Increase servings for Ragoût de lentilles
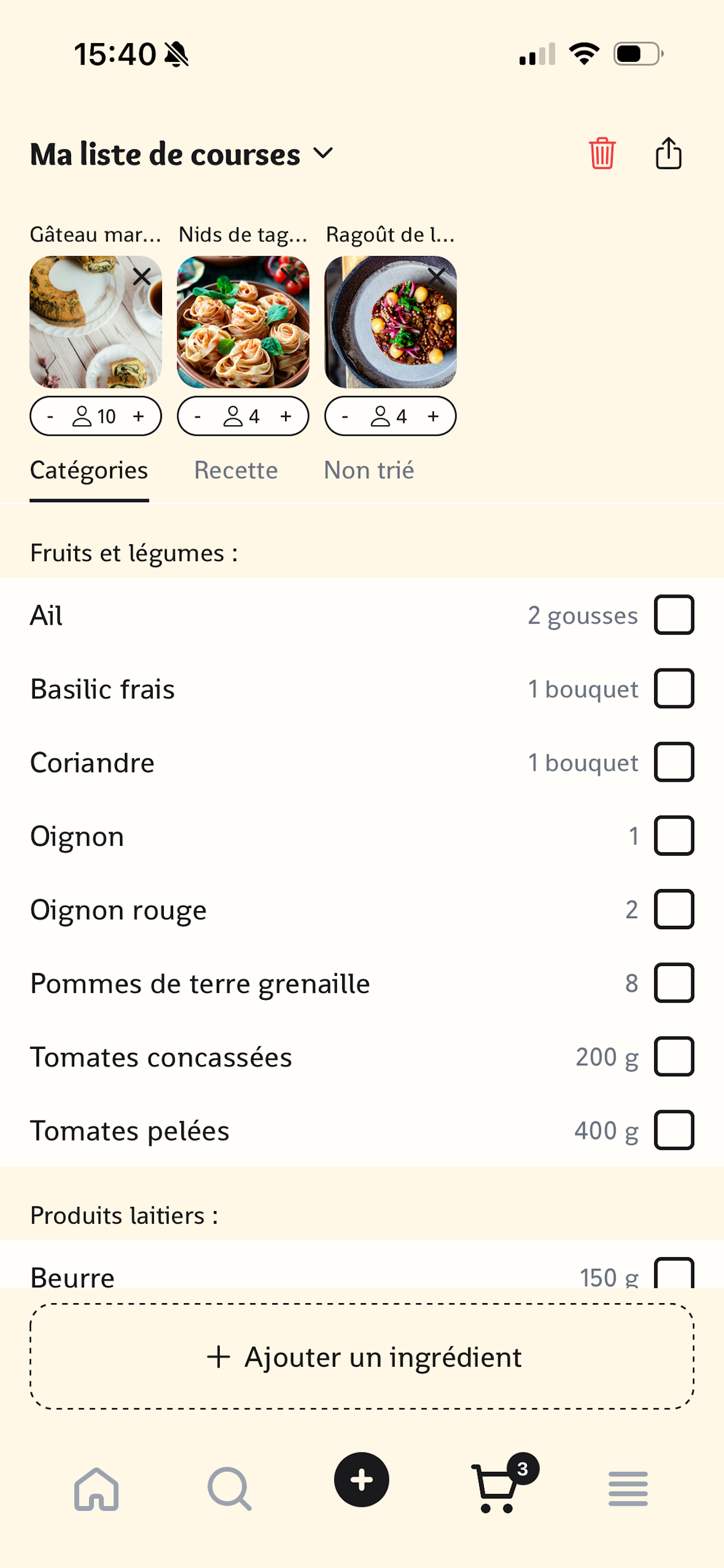 [x=433, y=416]
